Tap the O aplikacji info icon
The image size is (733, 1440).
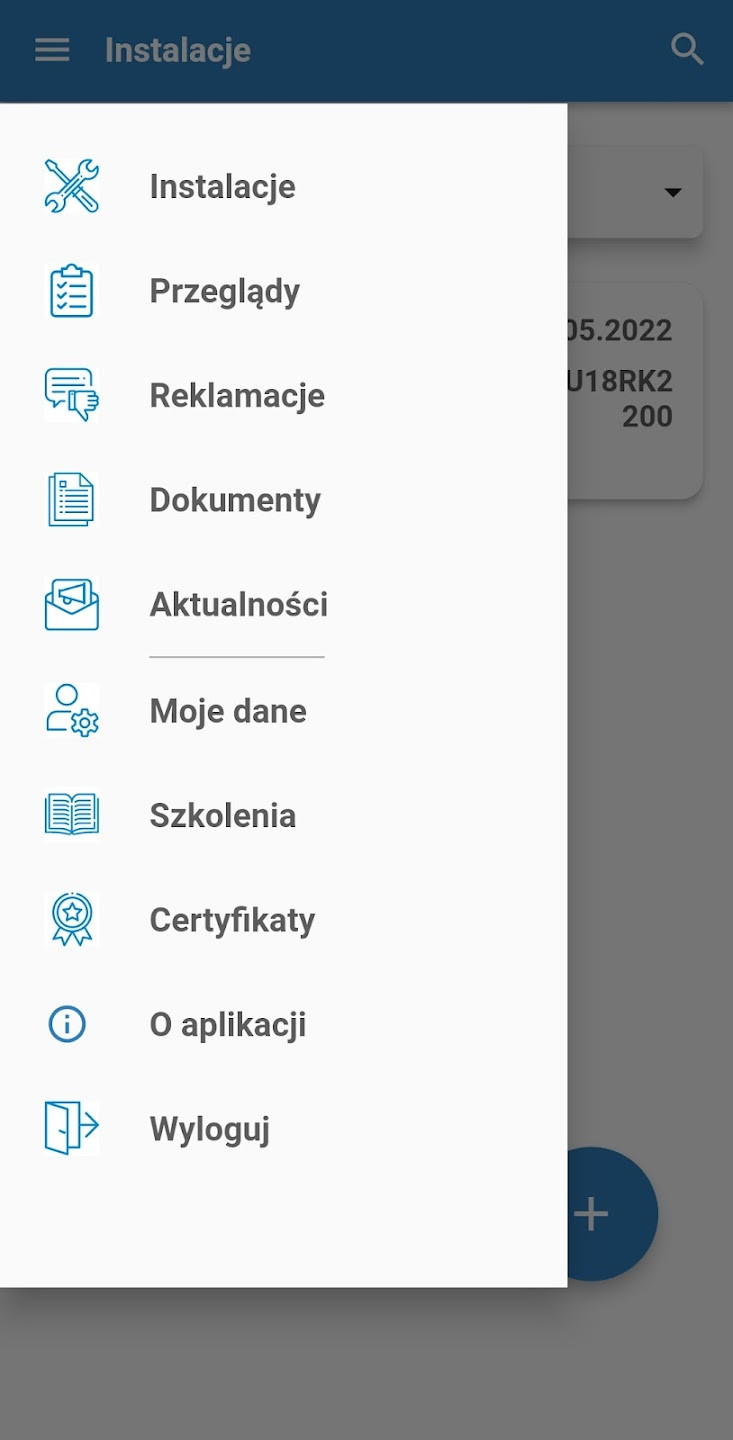click(65, 1023)
